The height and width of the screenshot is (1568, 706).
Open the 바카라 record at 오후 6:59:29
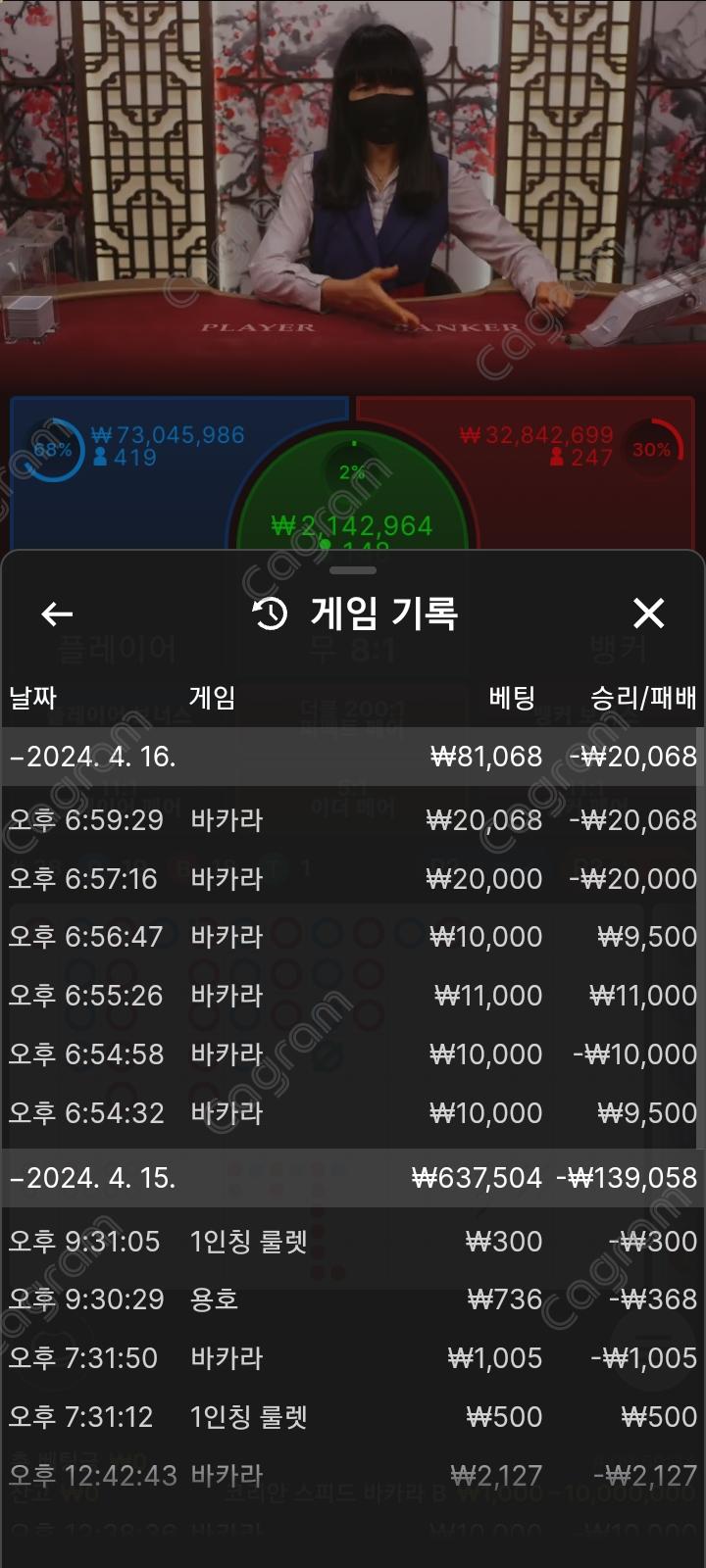coord(351,820)
